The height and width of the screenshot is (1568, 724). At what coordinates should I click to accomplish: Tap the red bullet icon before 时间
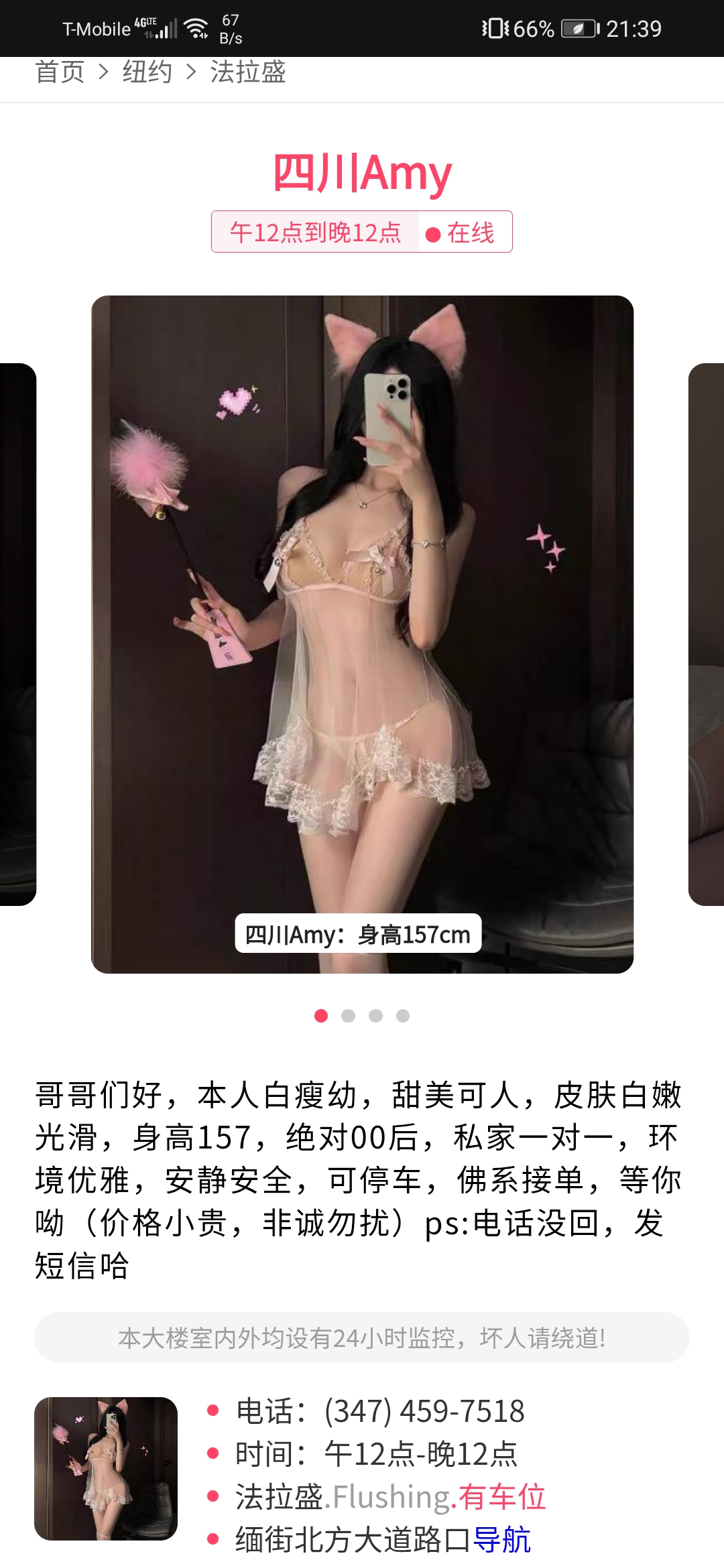(213, 1453)
